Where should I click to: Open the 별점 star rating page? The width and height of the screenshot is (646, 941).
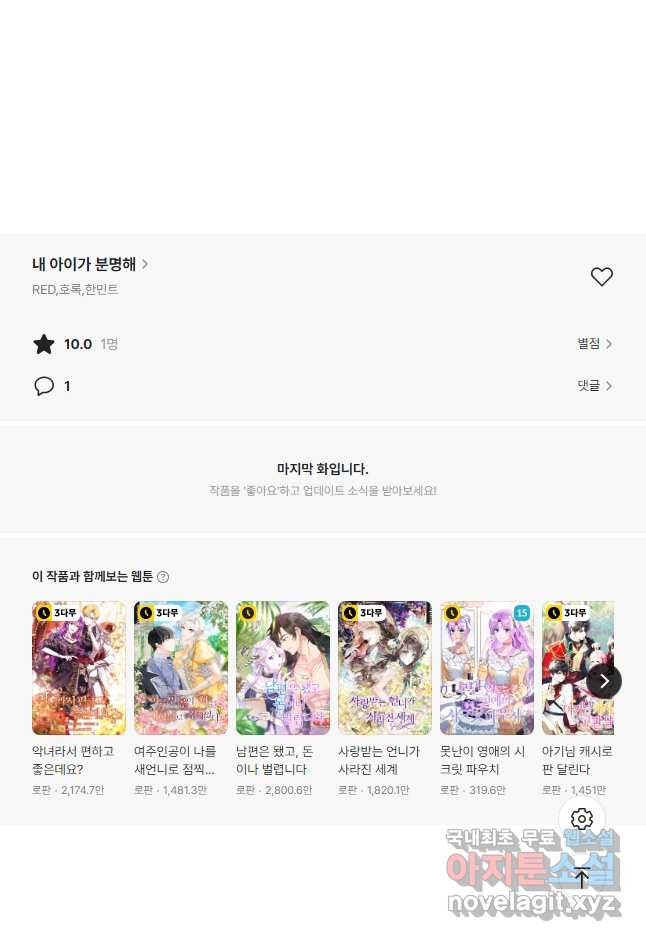click(594, 344)
